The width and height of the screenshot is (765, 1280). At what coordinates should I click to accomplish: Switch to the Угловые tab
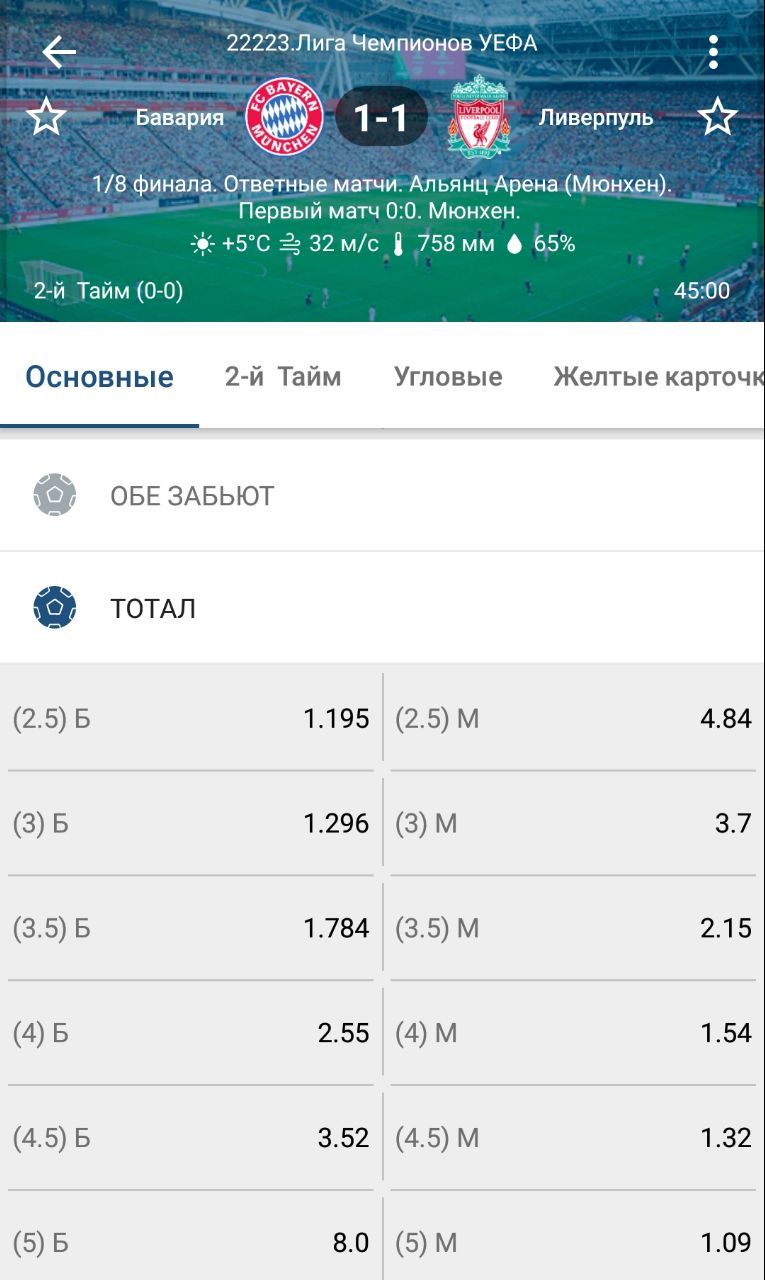click(448, 377)
